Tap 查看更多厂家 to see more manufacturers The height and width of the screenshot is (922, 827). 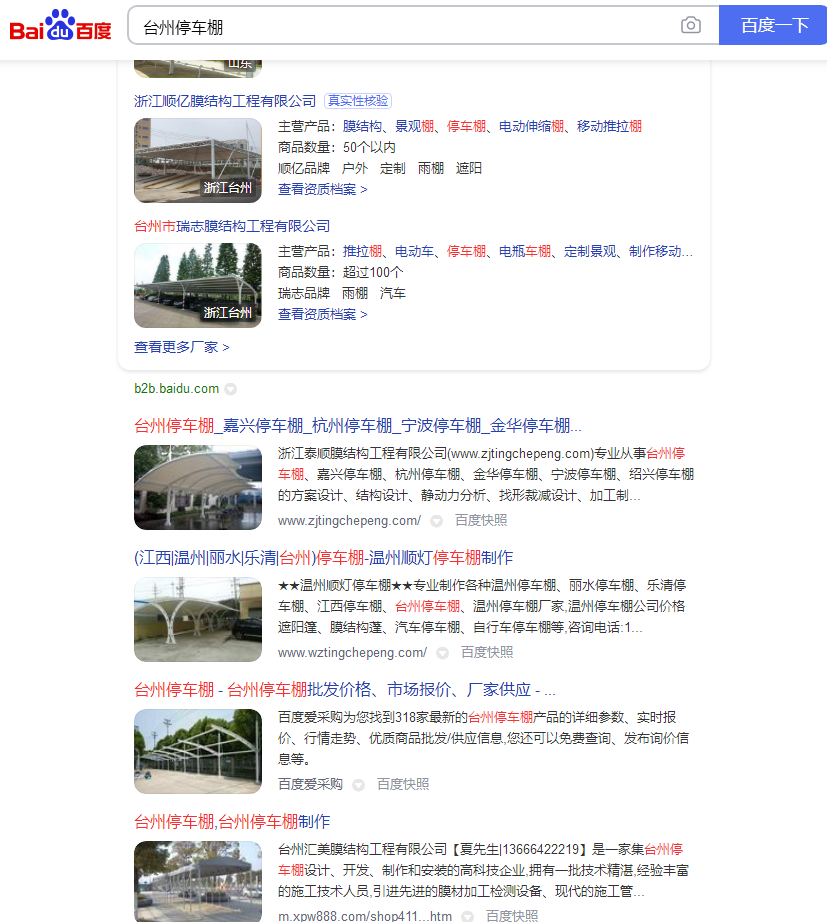[x=182, y=347]
